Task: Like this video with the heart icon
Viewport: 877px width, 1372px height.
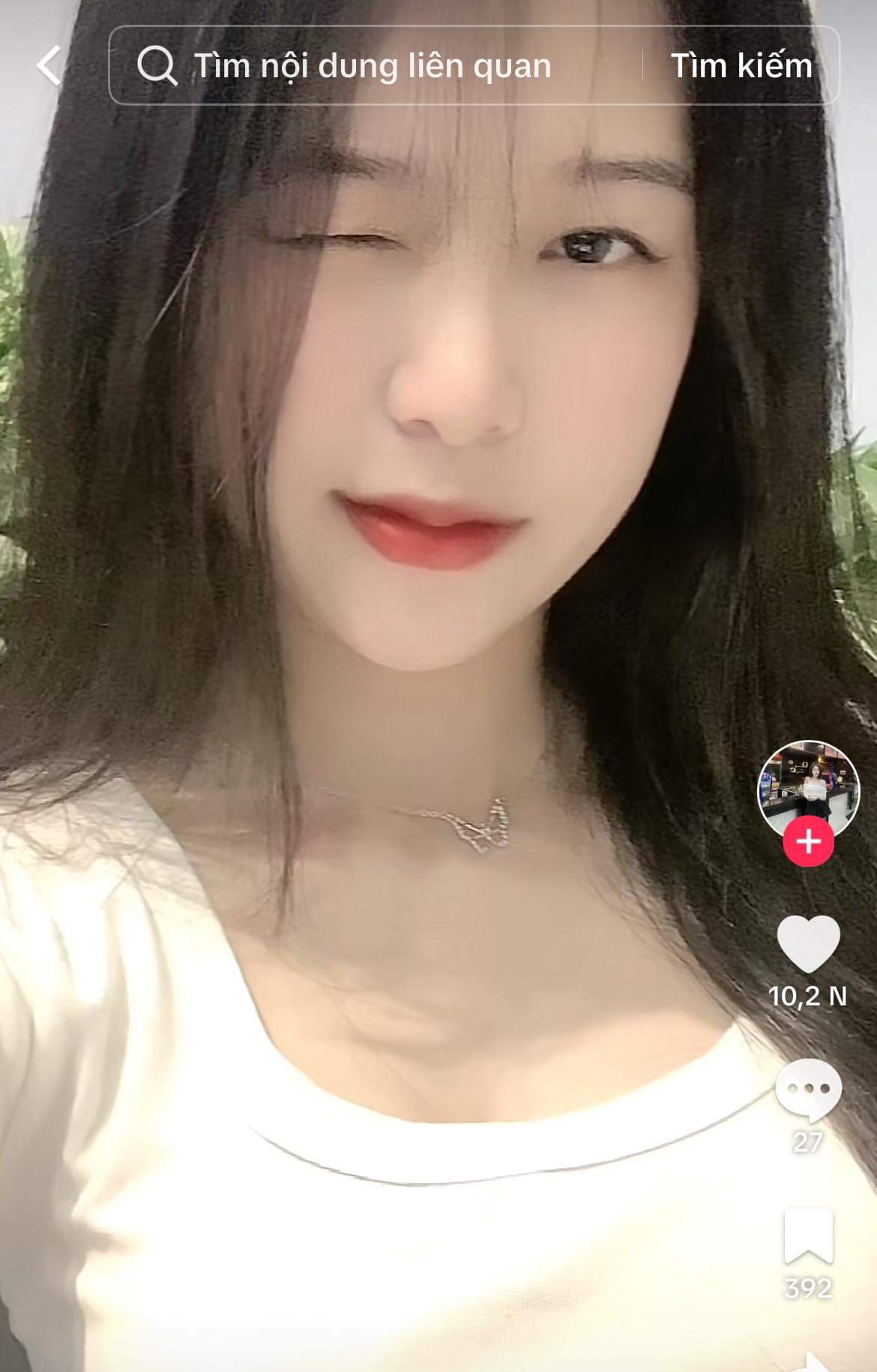Action: click(x=808, y=945)
